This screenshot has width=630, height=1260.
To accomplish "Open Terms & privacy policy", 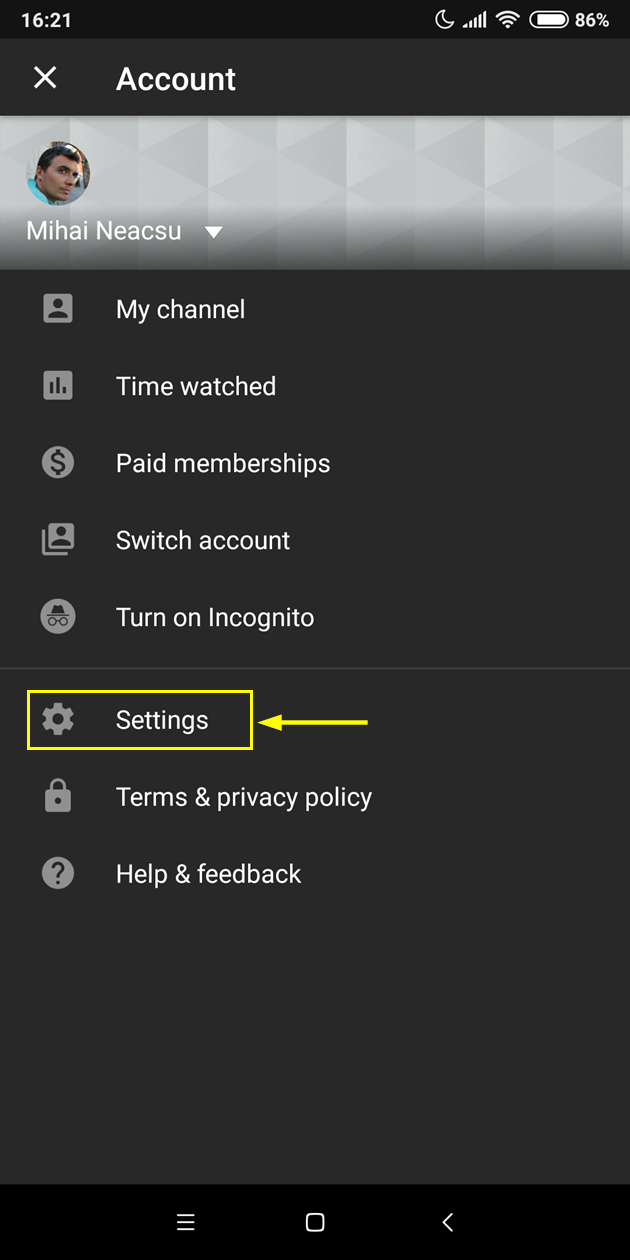I will (x=315, y=797).
